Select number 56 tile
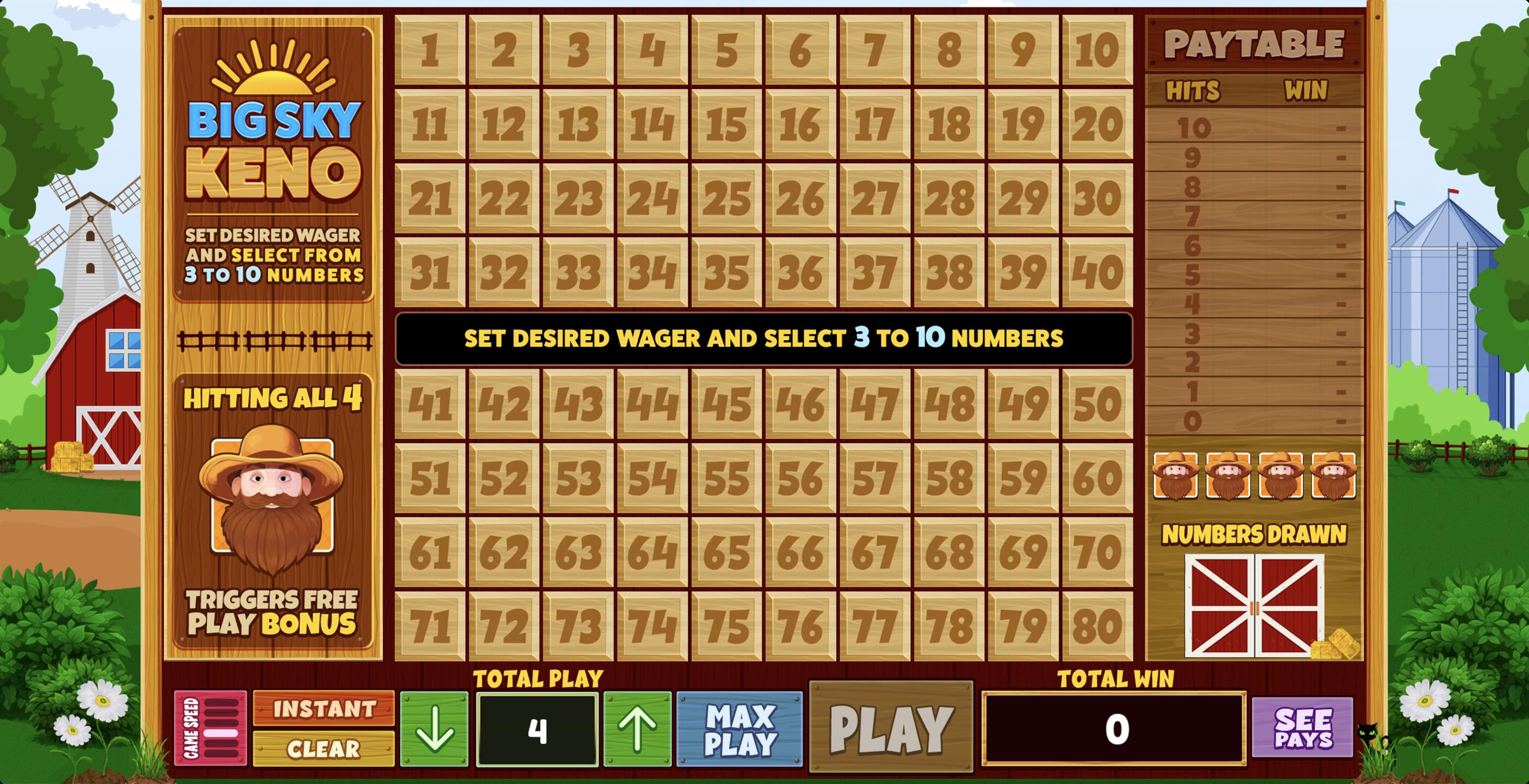This screenshot has height=784, width=1529. 800,478
